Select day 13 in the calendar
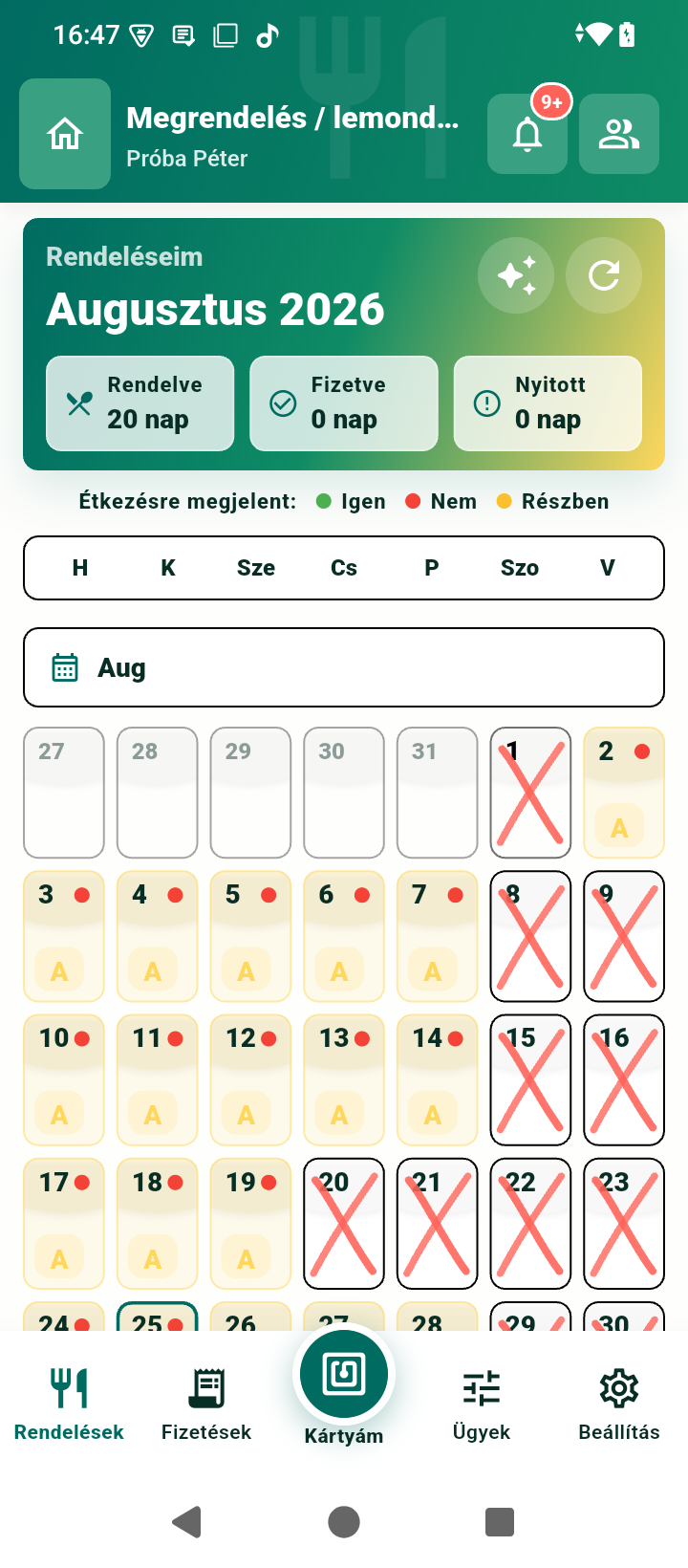This screenshot has width=688, height=1568. [x=344, y=1079]
